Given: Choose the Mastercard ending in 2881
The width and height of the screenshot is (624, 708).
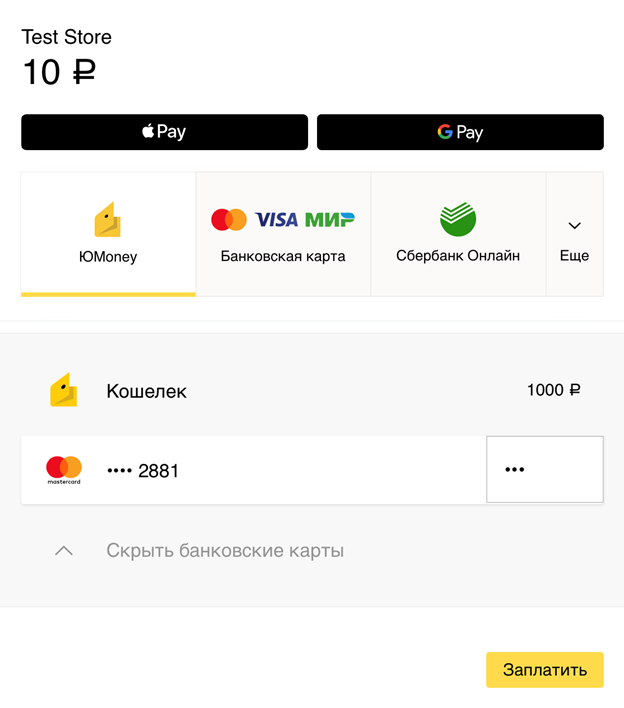Looking at the screenshot, I should pyautogui.click(x=252, y=470).
